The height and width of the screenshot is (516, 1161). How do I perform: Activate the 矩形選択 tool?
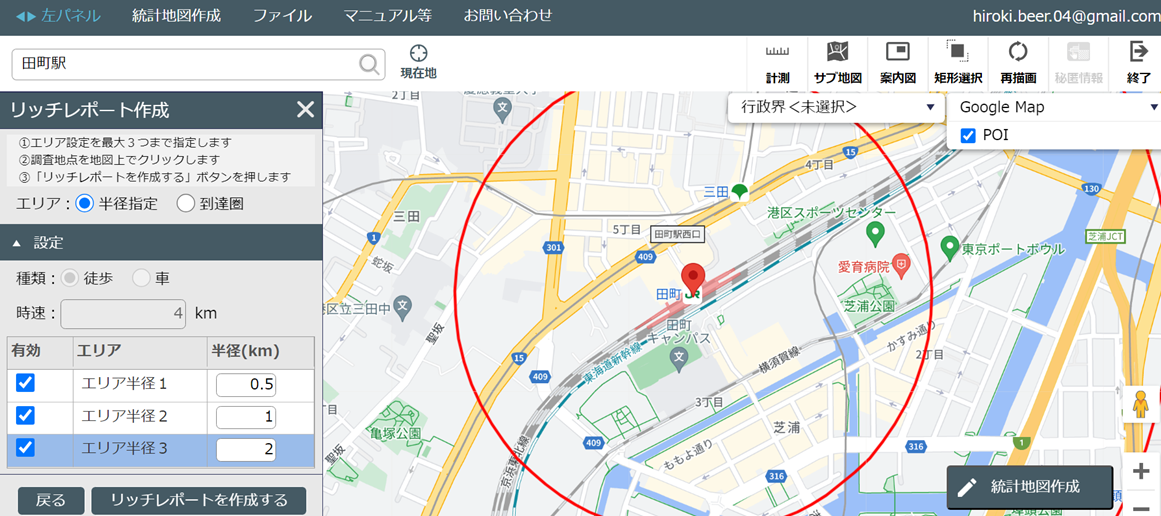[957, 63]
